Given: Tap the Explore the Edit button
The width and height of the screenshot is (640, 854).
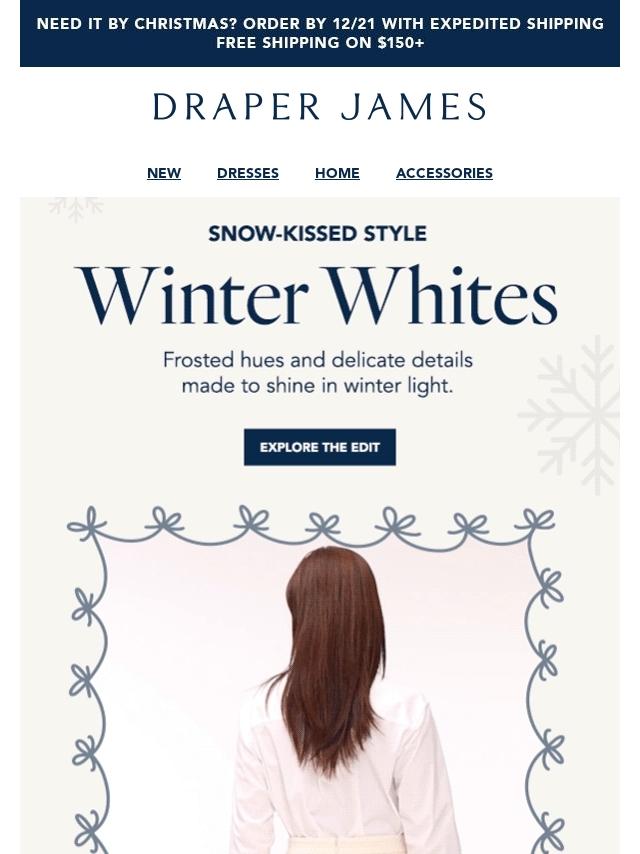Looking at the screenshot, I should (x=320, y=447).
